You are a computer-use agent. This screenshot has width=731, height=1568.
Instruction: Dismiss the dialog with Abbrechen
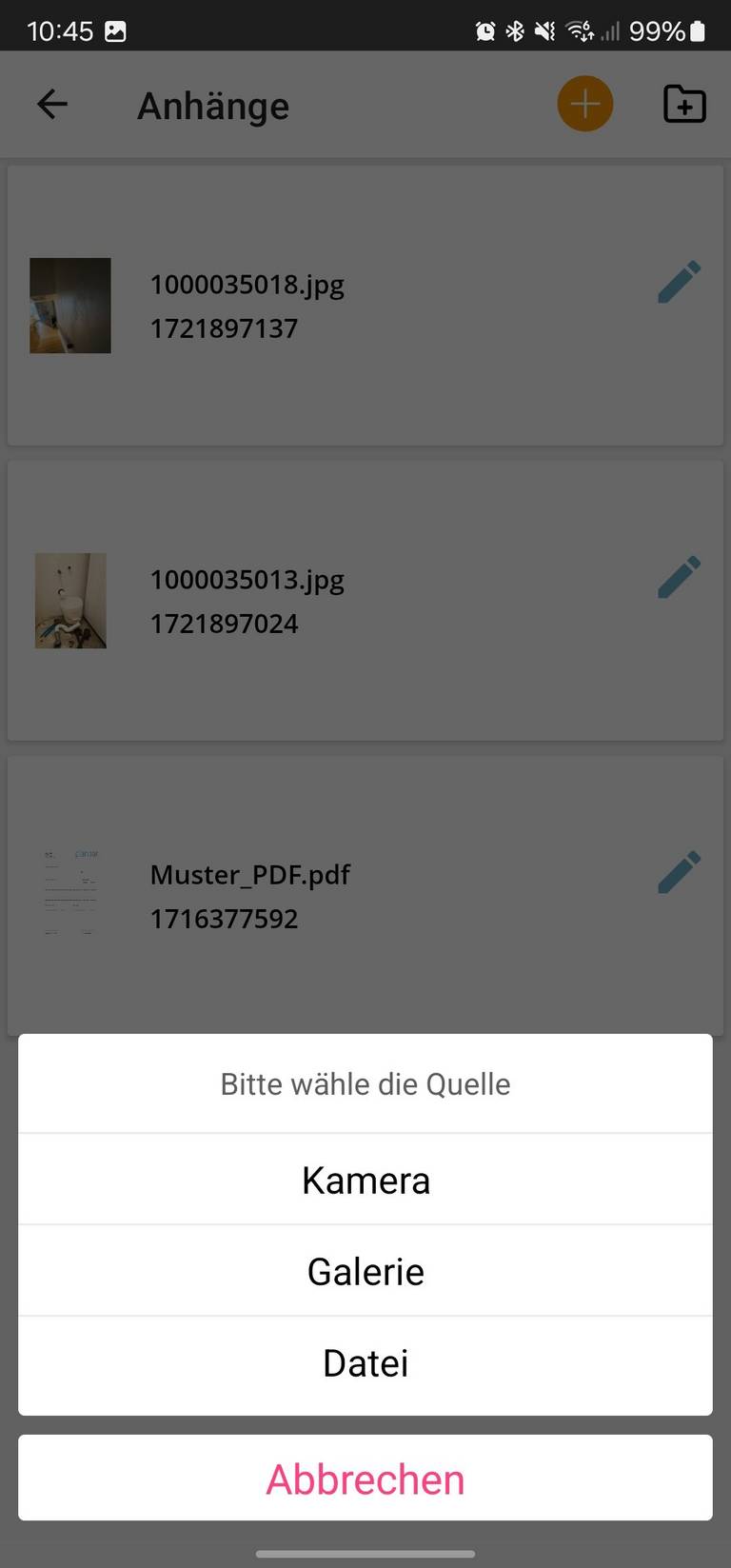click(365, 1479)
